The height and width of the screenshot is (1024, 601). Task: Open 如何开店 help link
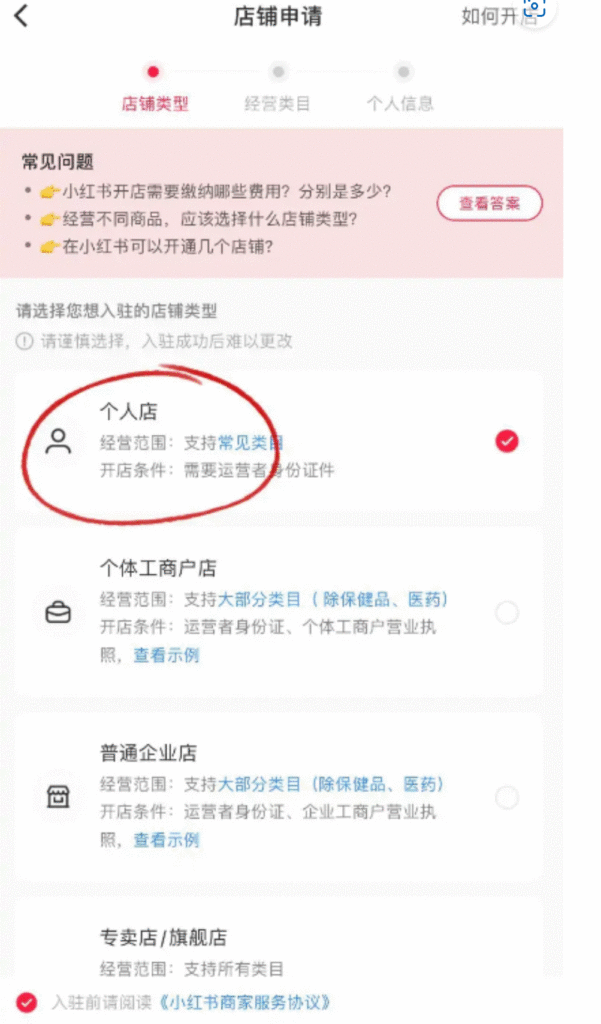498,16
